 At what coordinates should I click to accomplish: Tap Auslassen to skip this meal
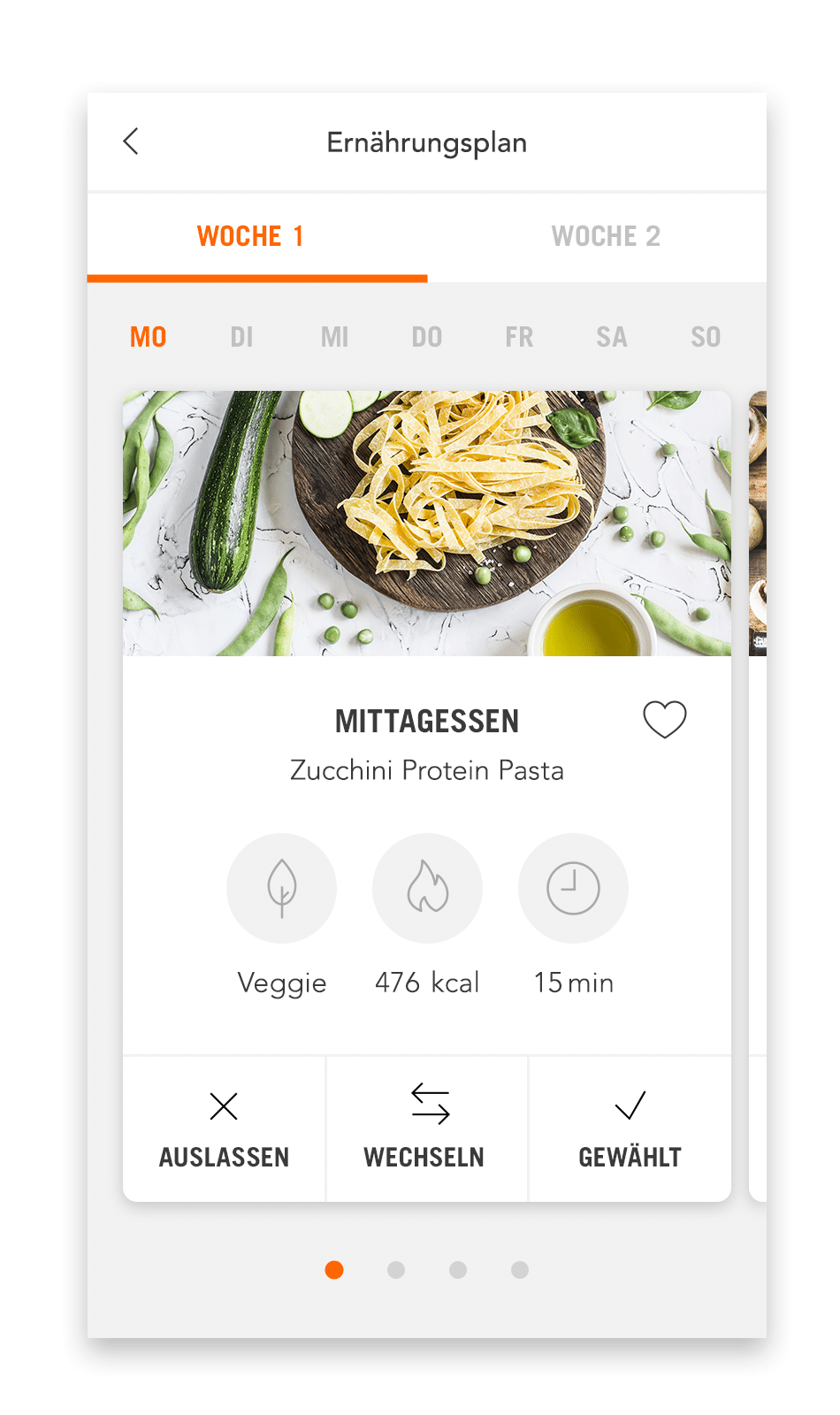point(224,1128)
